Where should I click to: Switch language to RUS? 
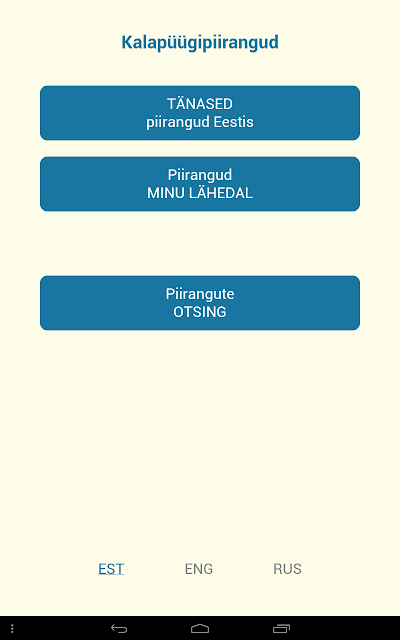(x=287, y=569)
